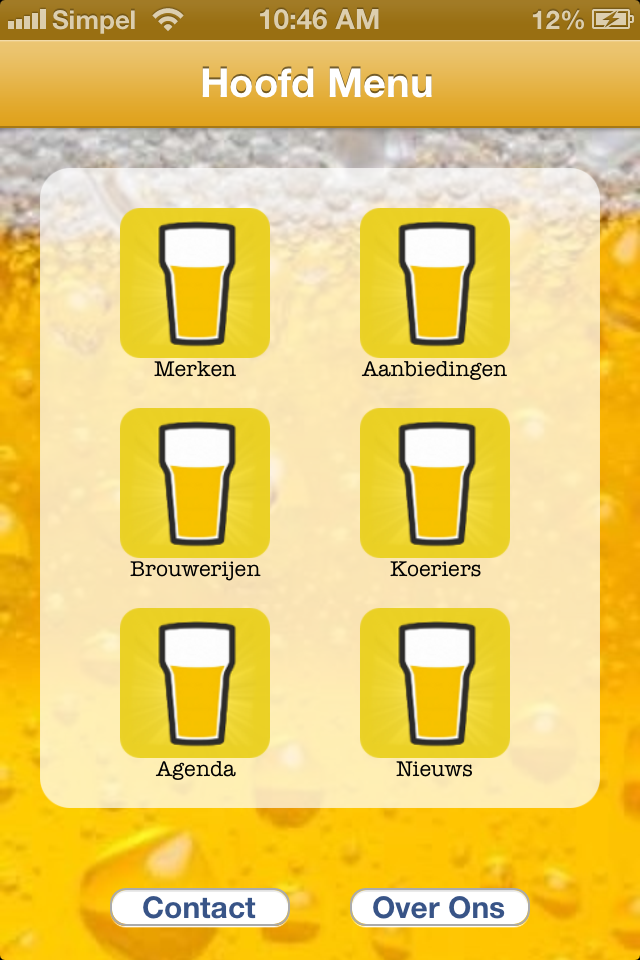Open the Koeriers tile

tap(435, 483)
